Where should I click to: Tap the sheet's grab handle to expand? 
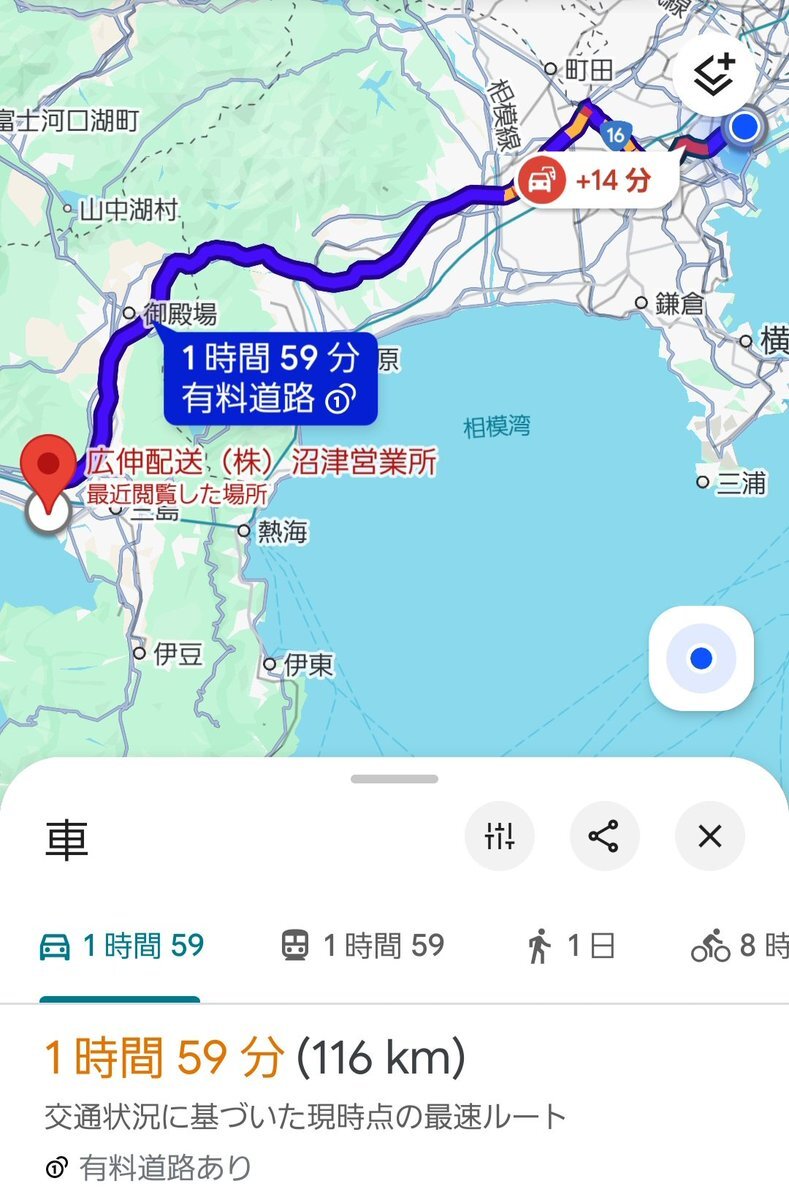394,779
